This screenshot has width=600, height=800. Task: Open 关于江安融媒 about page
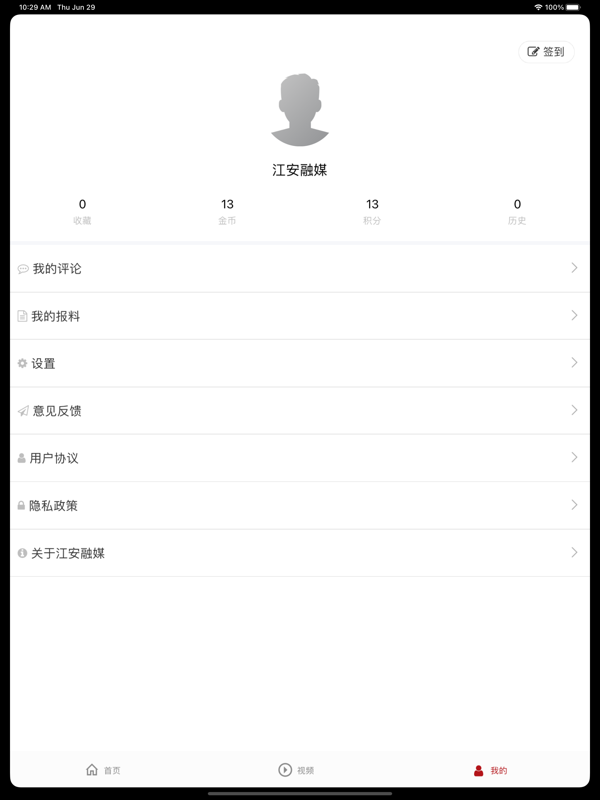click(x=300, y=553)
